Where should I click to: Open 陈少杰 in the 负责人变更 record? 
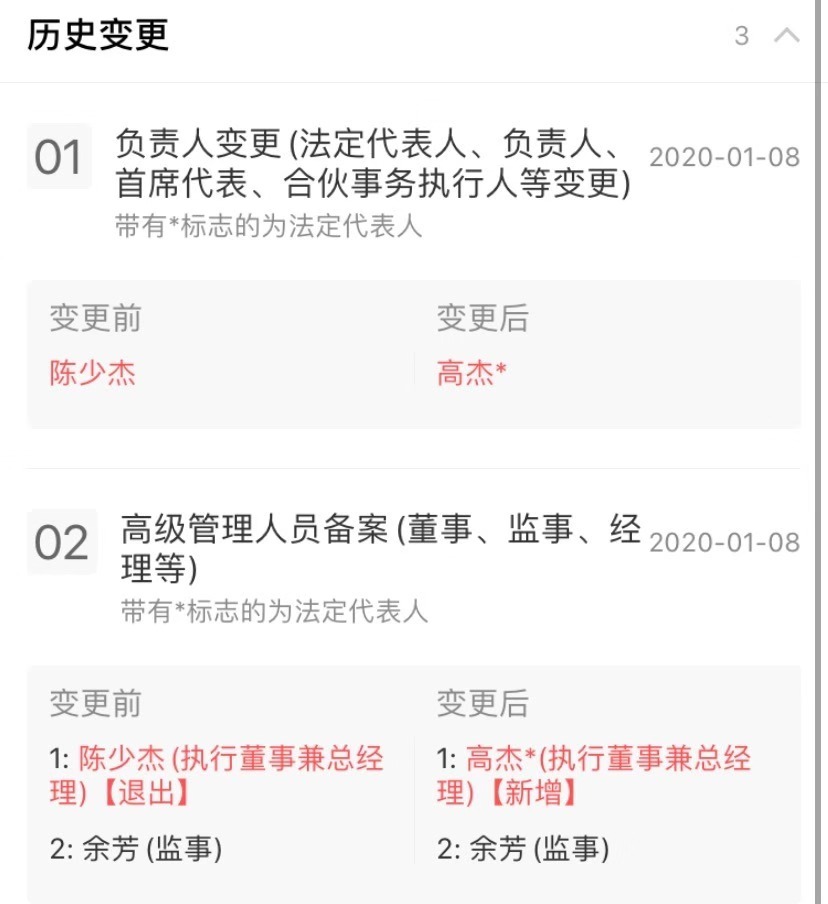(92, 374)
